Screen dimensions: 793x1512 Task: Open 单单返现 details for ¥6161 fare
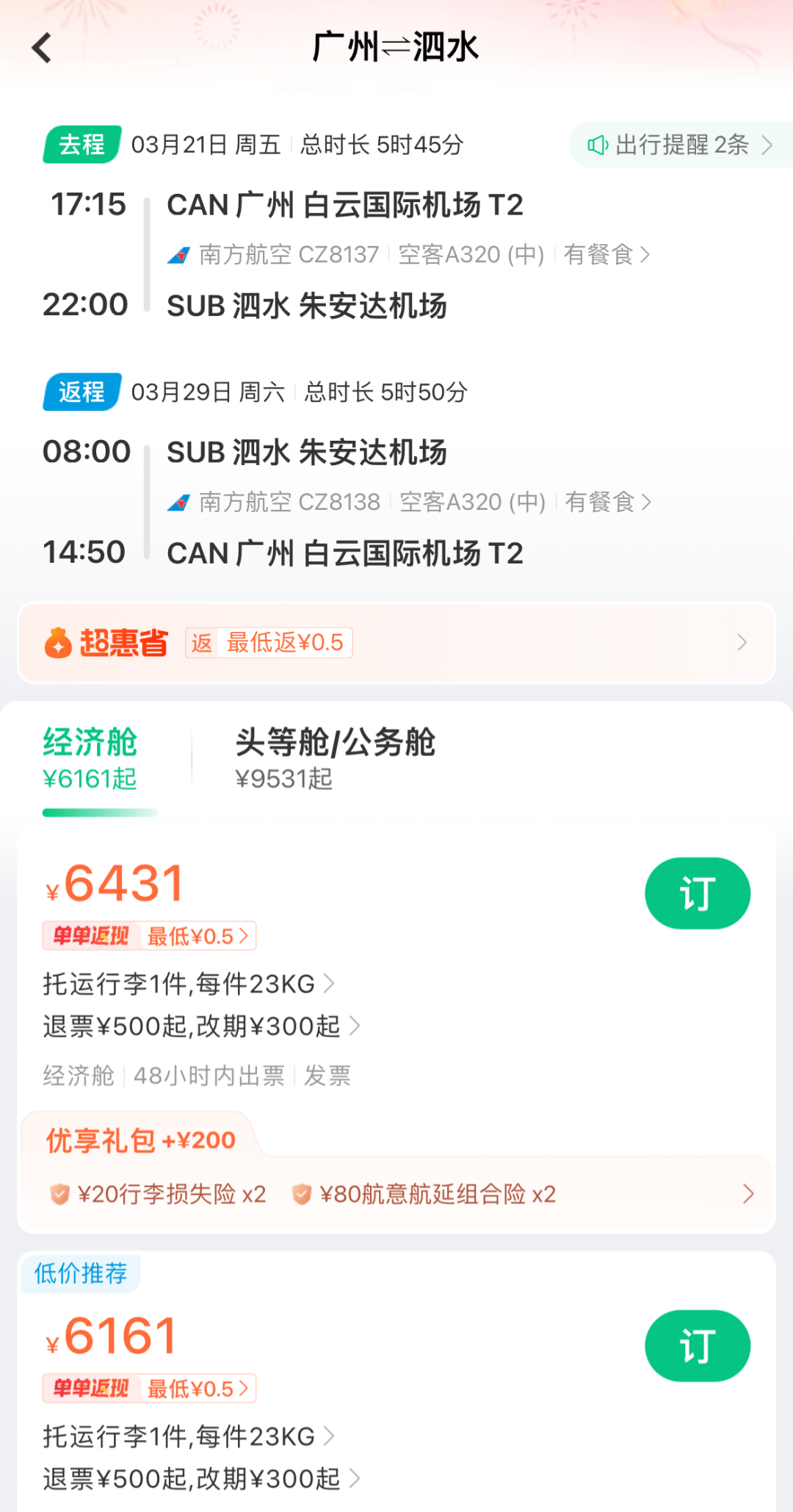150,1389
